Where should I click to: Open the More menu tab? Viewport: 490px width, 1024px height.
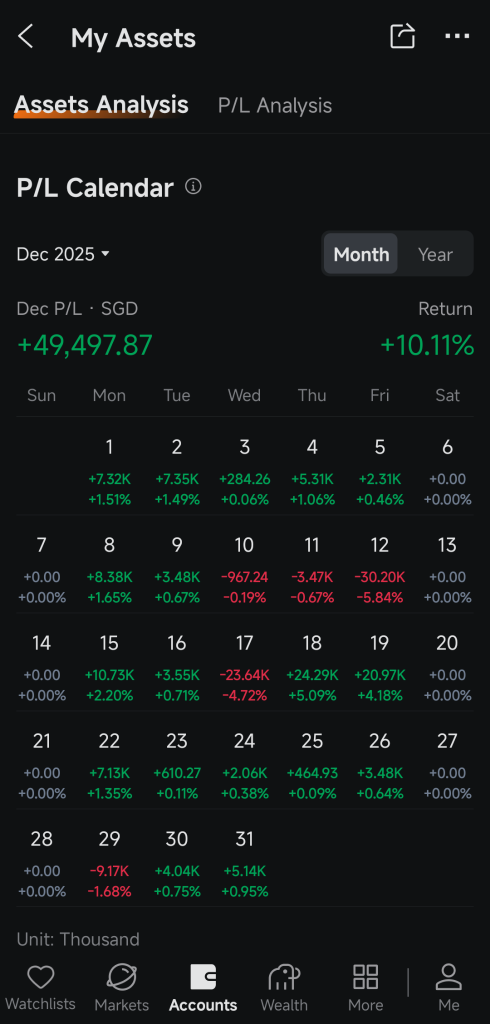coord(365,988)
